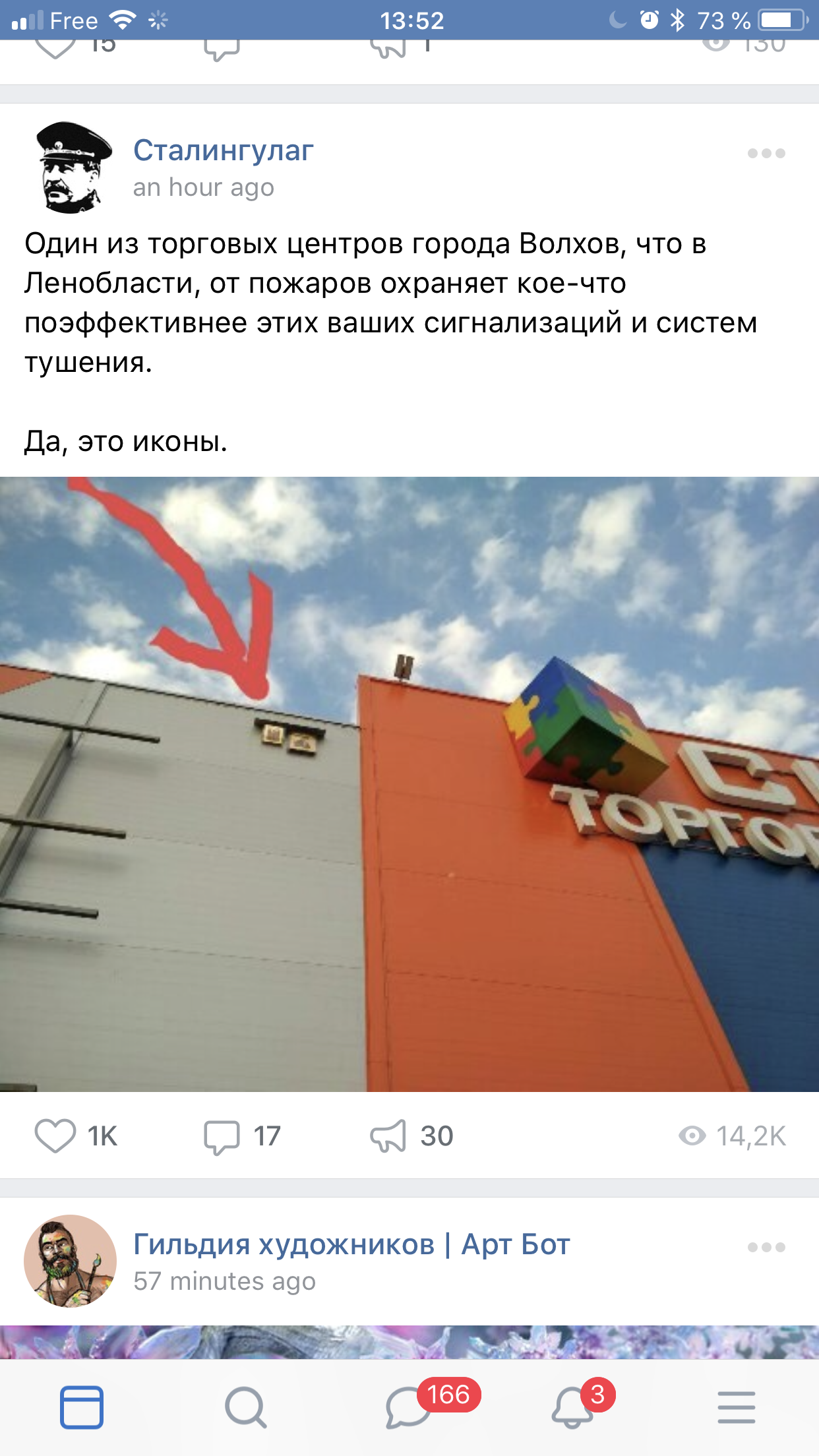Tap the Гильдия художников avatar
Image resolution: width=819 pixels, height=1456 pixels.
(x=71, y=1261)
